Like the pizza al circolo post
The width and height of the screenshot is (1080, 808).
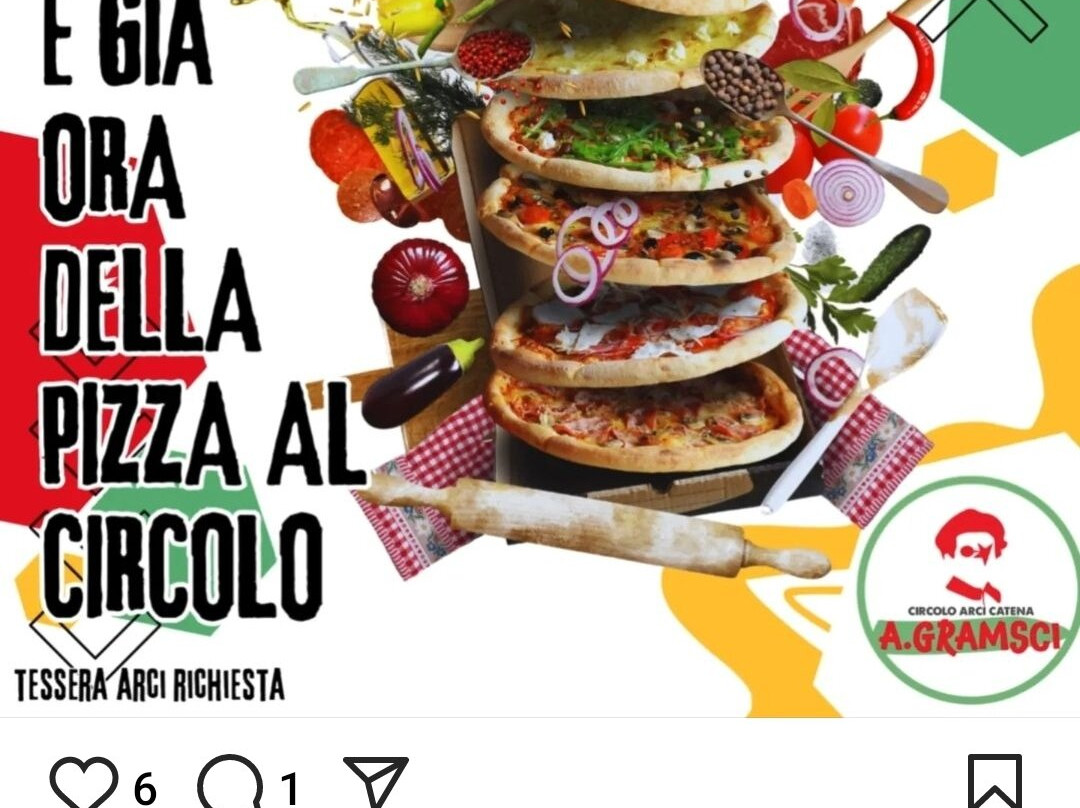tap(84, 782)
